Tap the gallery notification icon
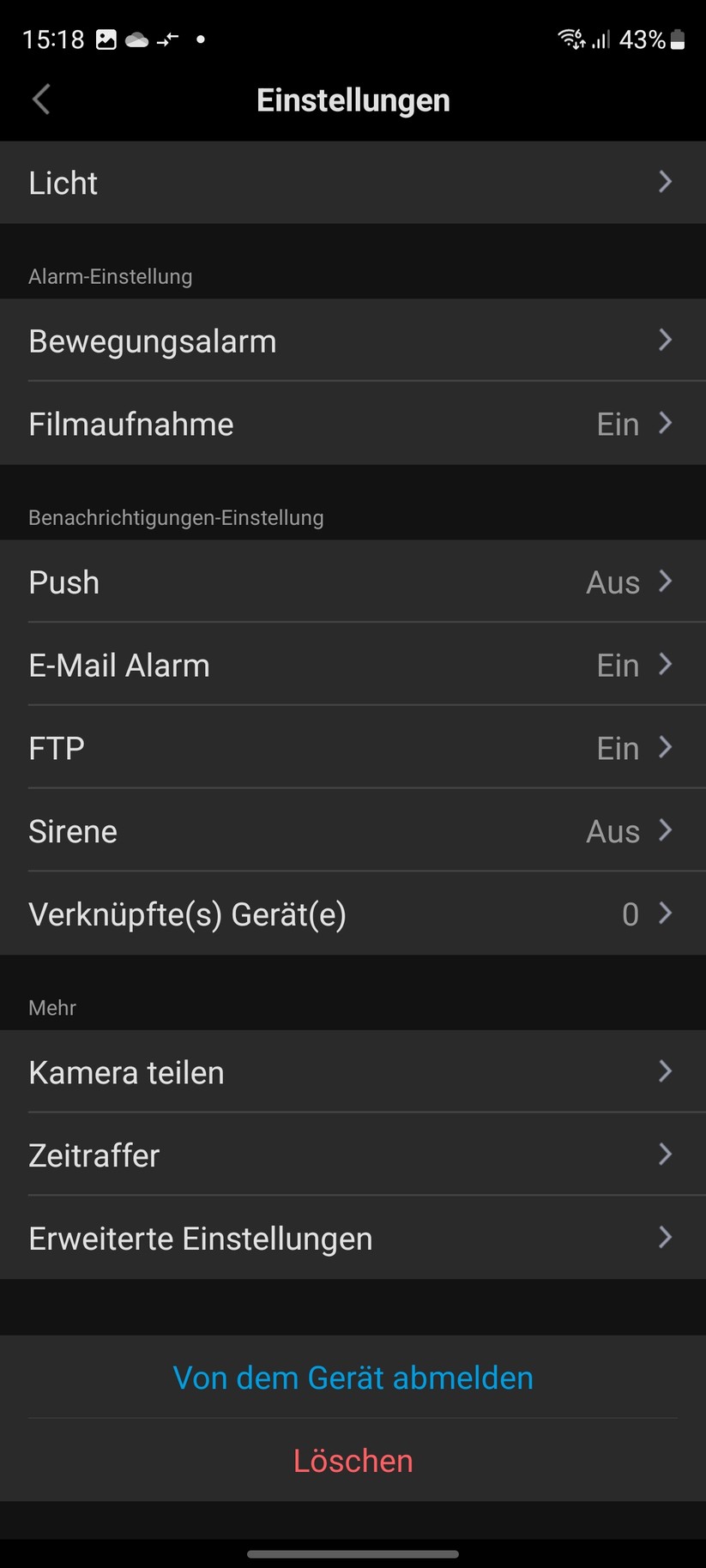This screenshot has height=1568, width=706. click(x=107, y=38)
